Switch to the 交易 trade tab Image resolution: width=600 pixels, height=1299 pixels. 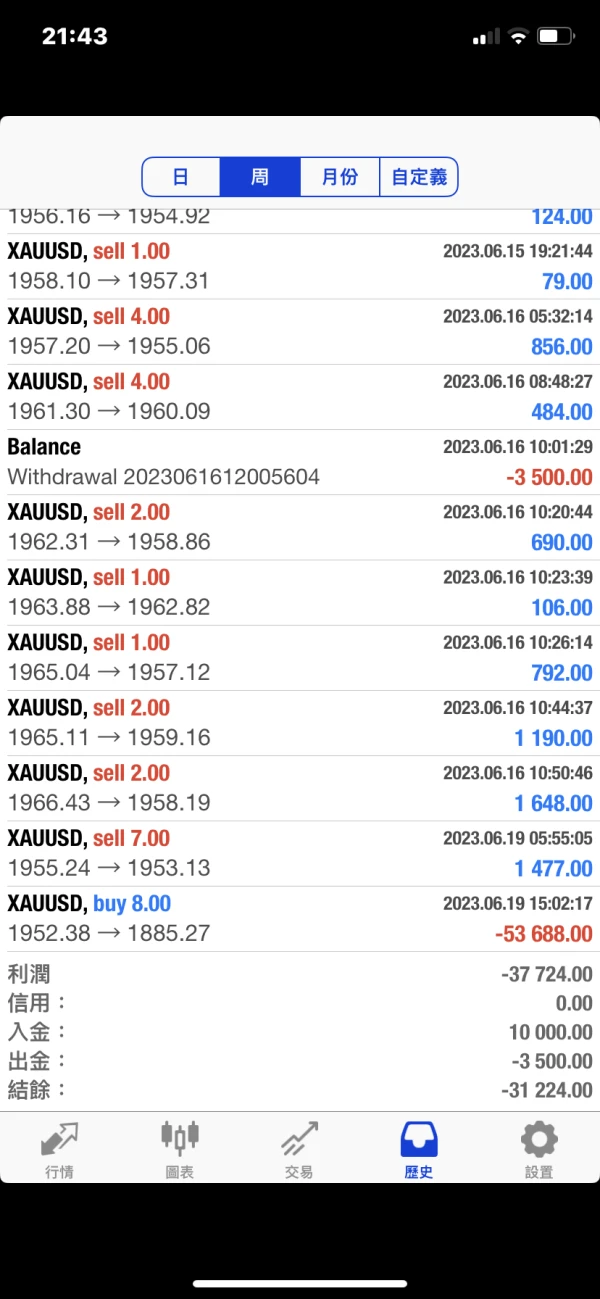click(x=299, y=1148)
